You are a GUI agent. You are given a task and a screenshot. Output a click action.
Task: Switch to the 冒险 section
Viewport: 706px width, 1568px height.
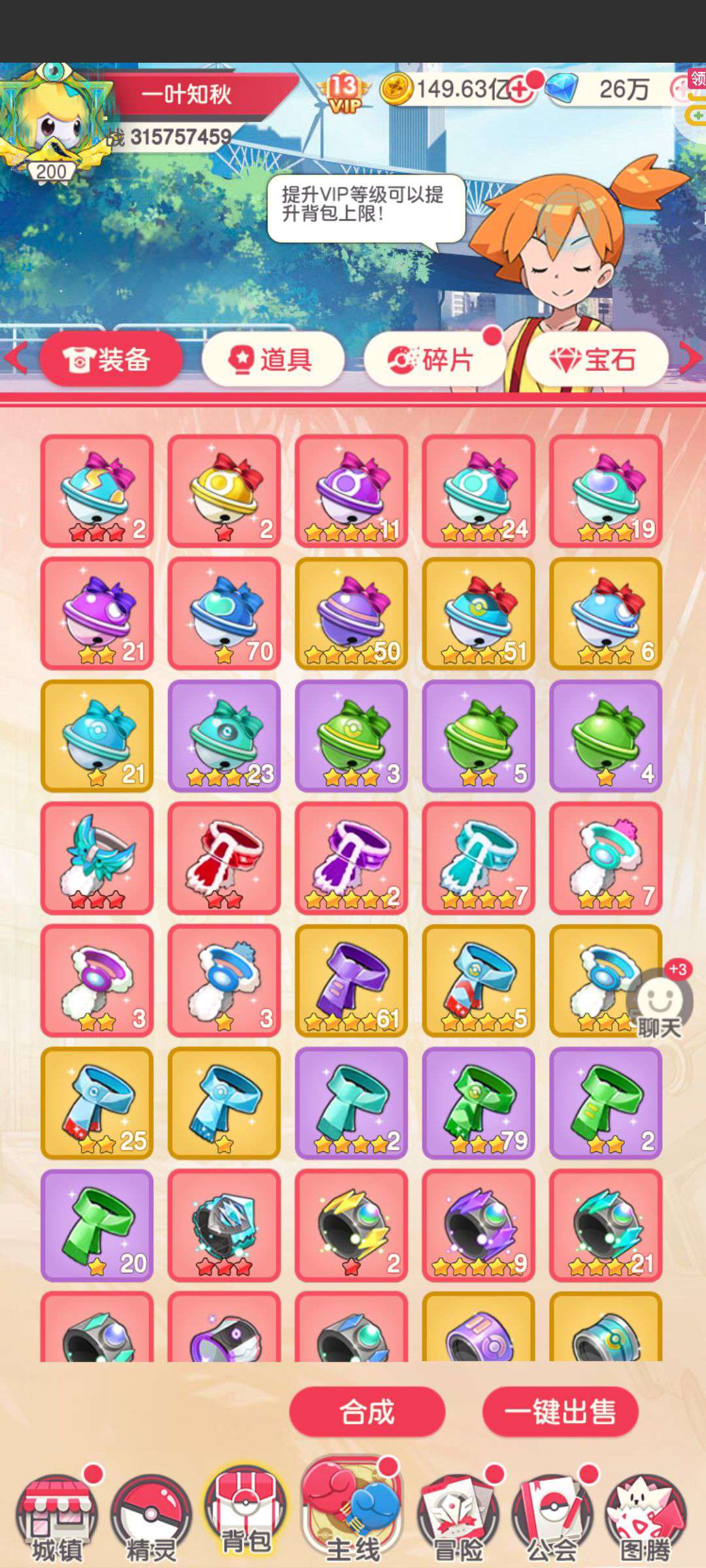[x=457, y=1516]
